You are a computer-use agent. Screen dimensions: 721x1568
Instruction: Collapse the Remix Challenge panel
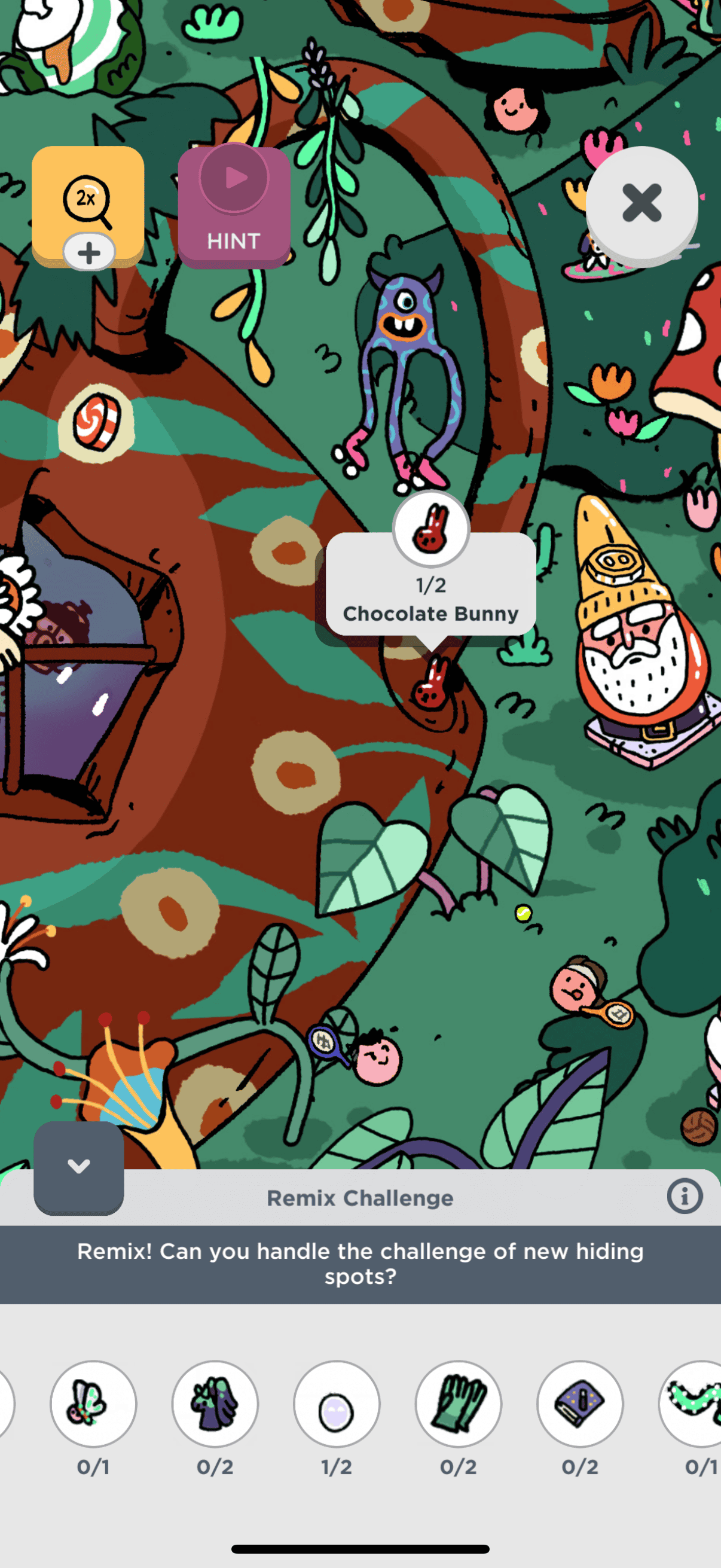coord(78,1167)
